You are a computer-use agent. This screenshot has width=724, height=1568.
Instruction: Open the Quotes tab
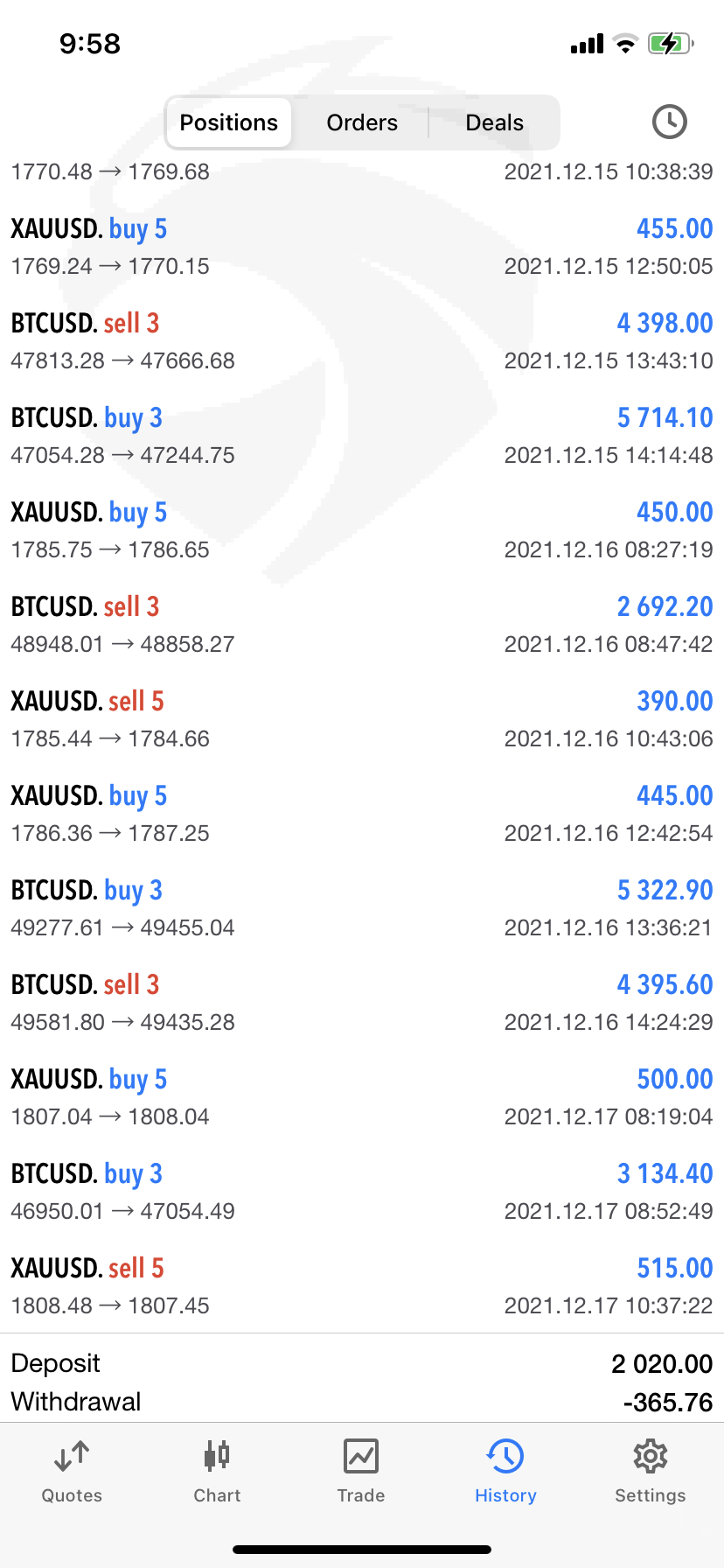[x=72, y=1472]
